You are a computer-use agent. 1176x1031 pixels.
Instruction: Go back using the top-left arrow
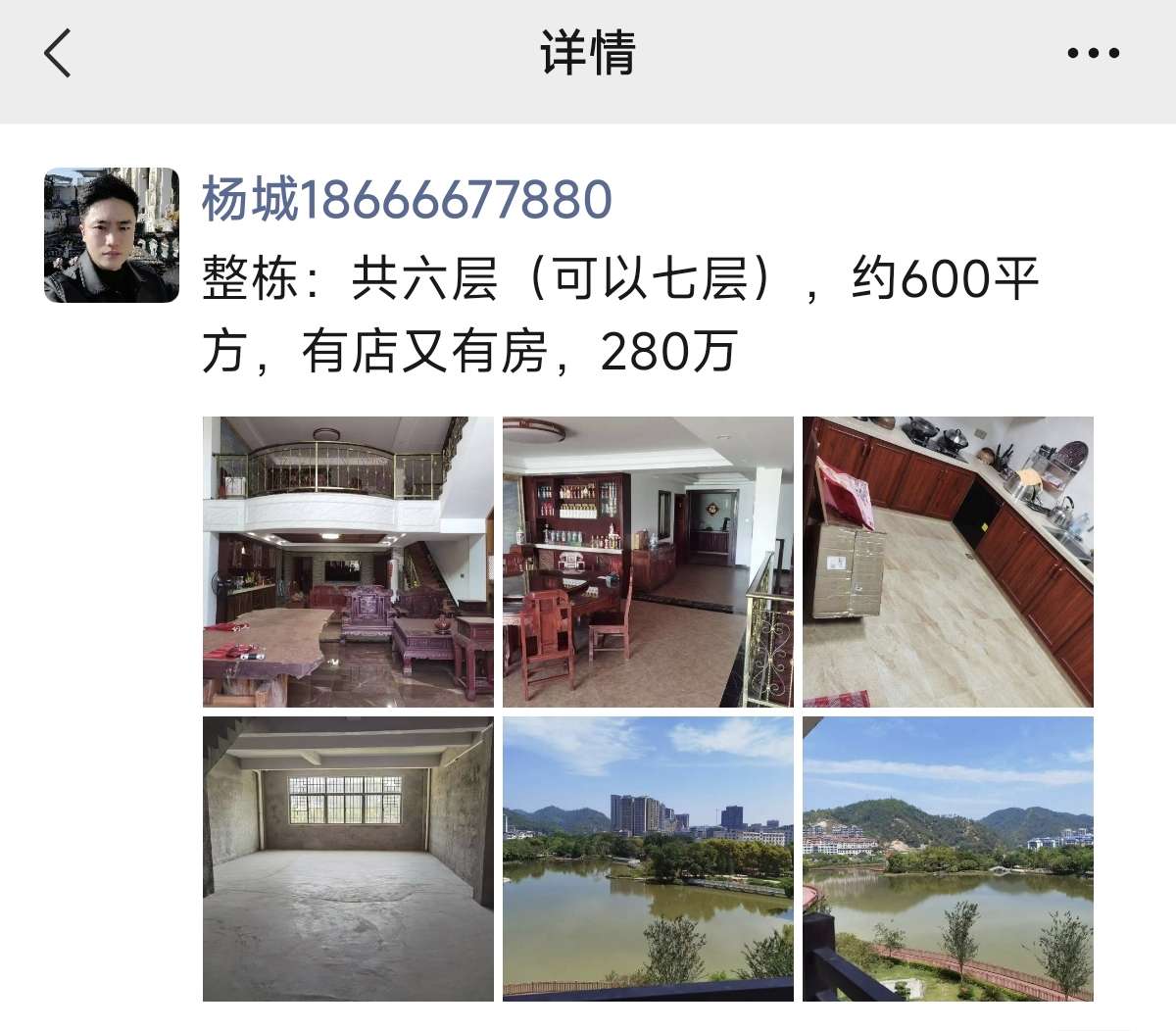click(58, 53)
